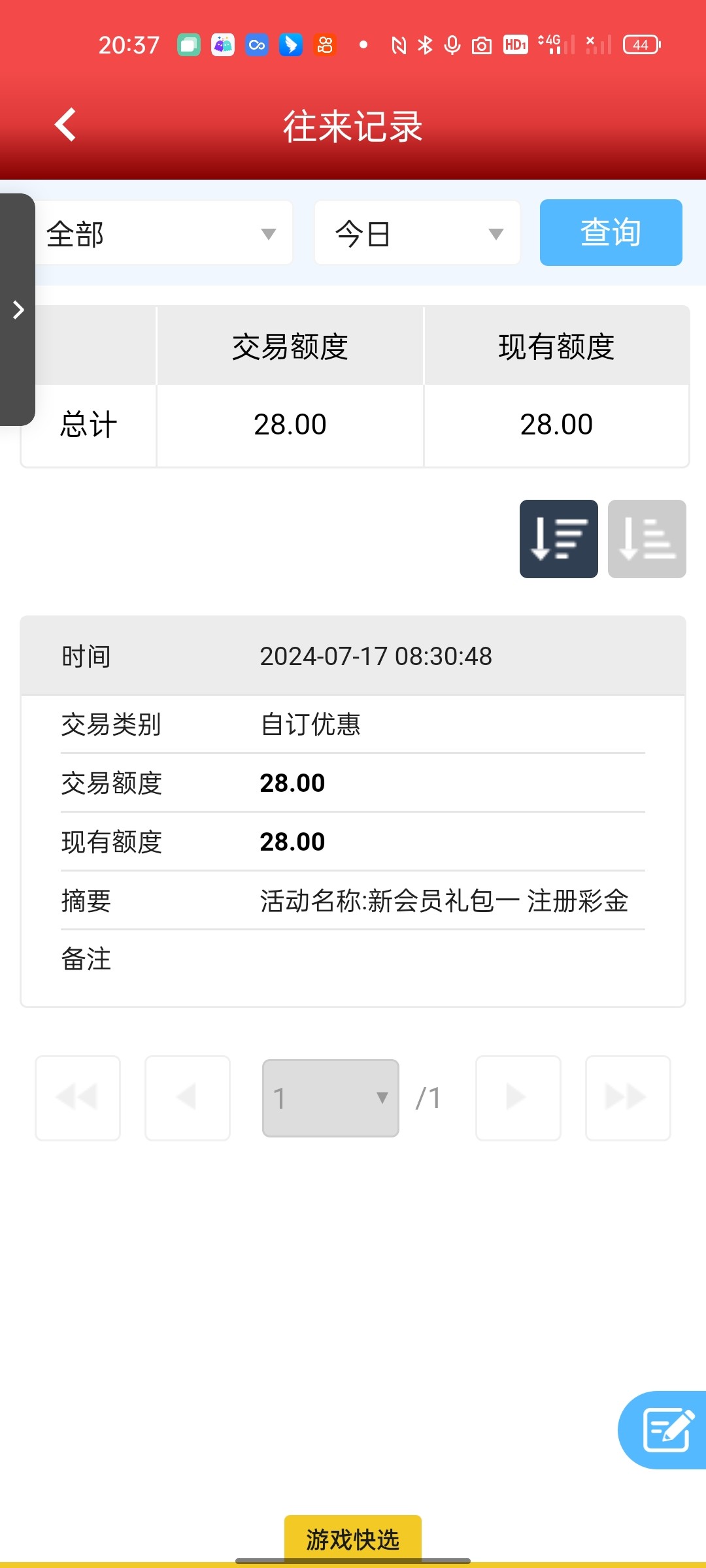Go back from 往来记录 page
The height and width of the screenshot is (1568, 706).
(x=65, y=125)
